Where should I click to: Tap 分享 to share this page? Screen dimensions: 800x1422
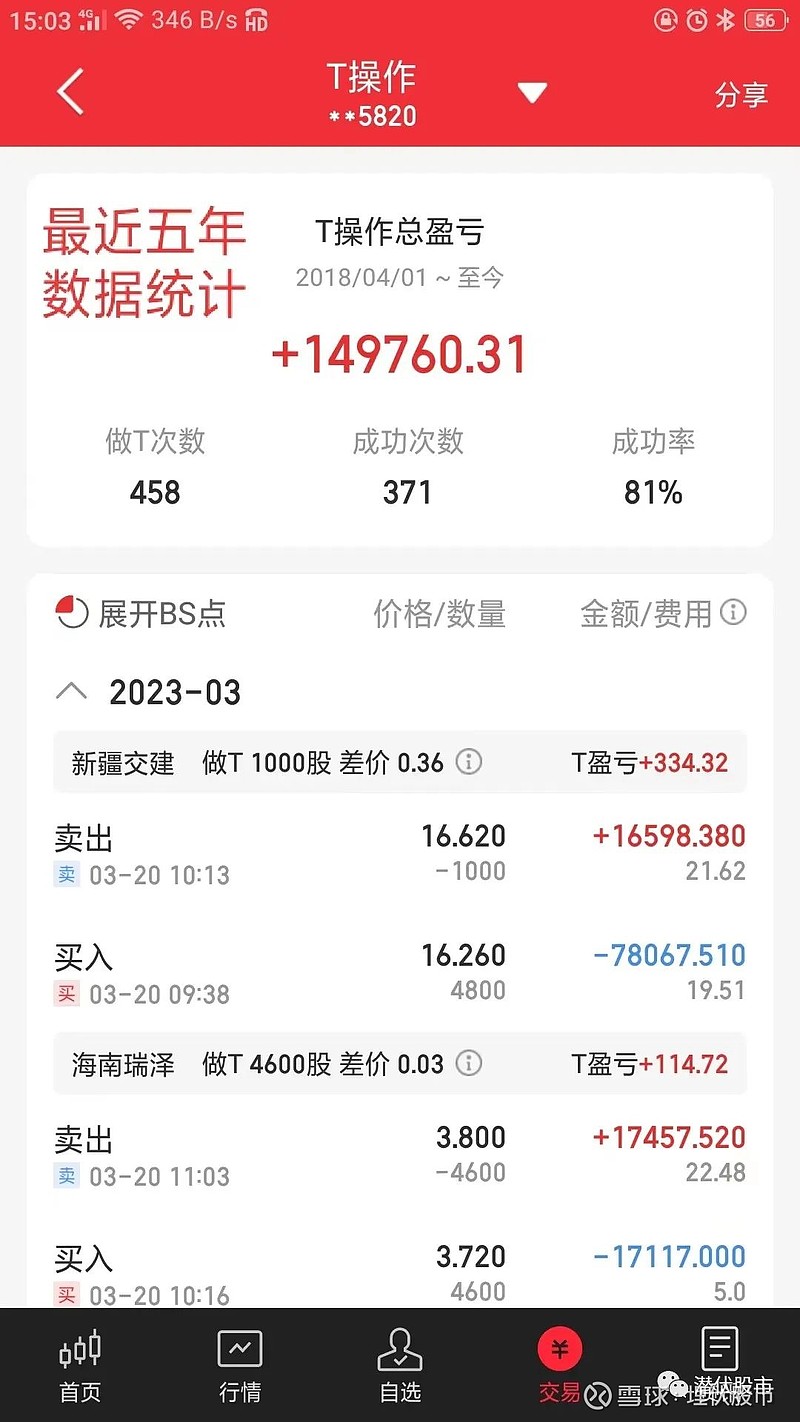[741, 95]
